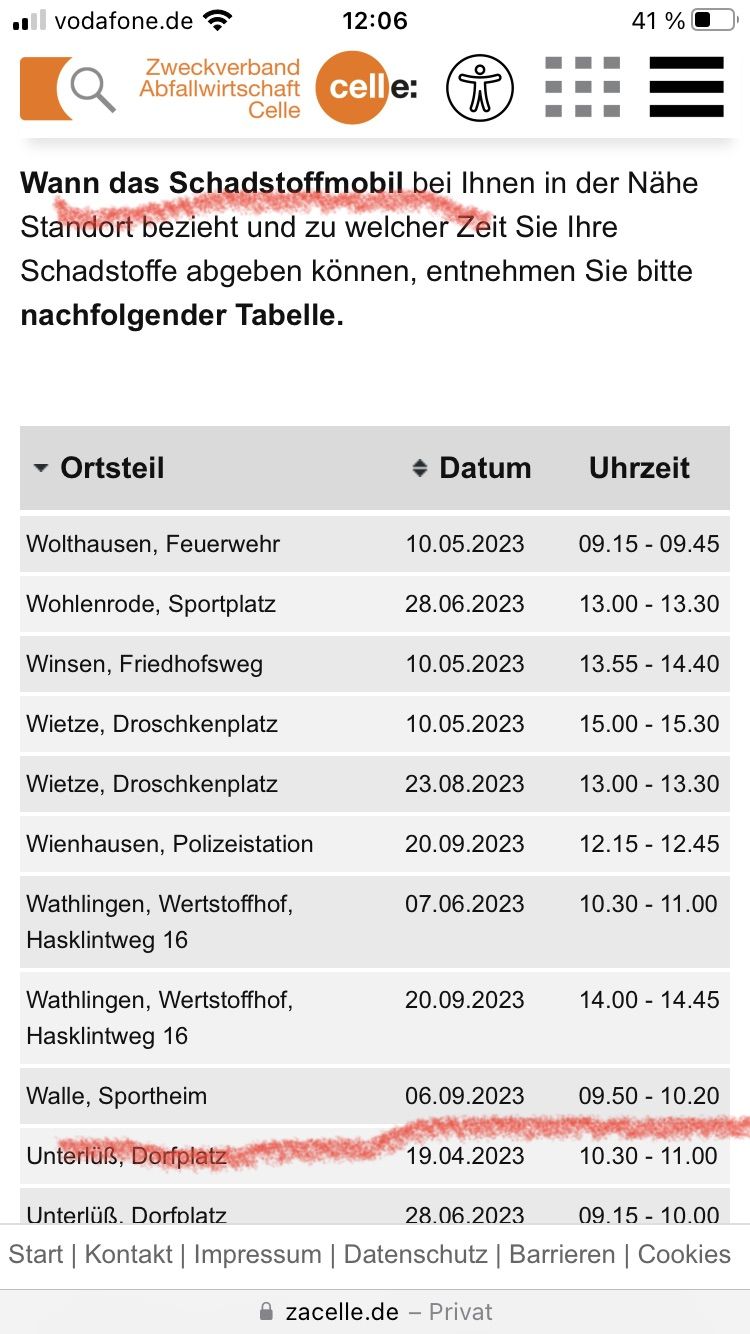750x1334 pixels.
Task: Open the Kontakt page
Action: point(128,1254)
